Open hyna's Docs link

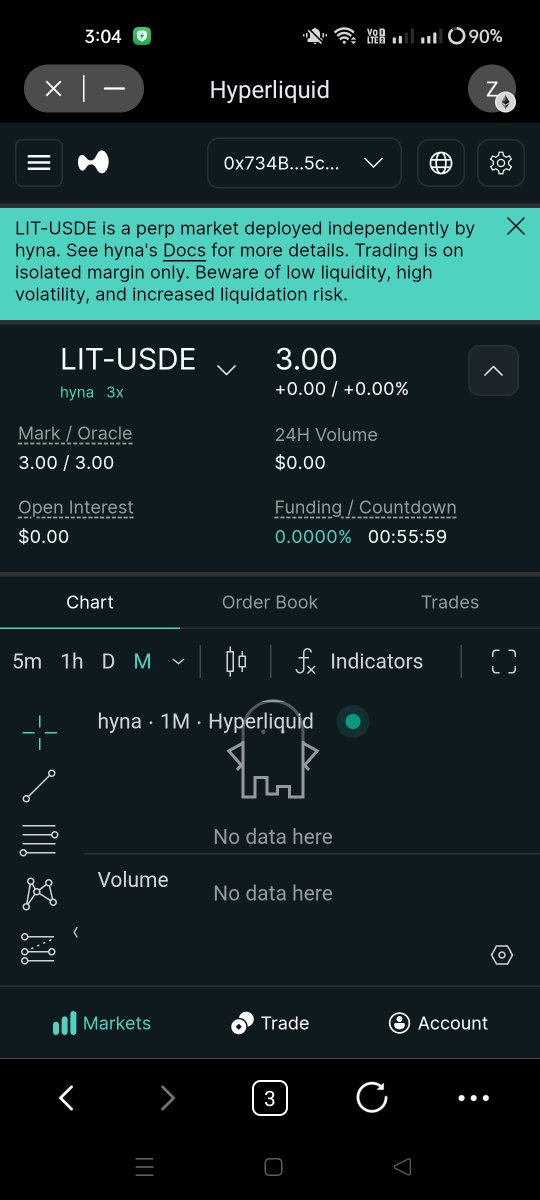(184, 250)
